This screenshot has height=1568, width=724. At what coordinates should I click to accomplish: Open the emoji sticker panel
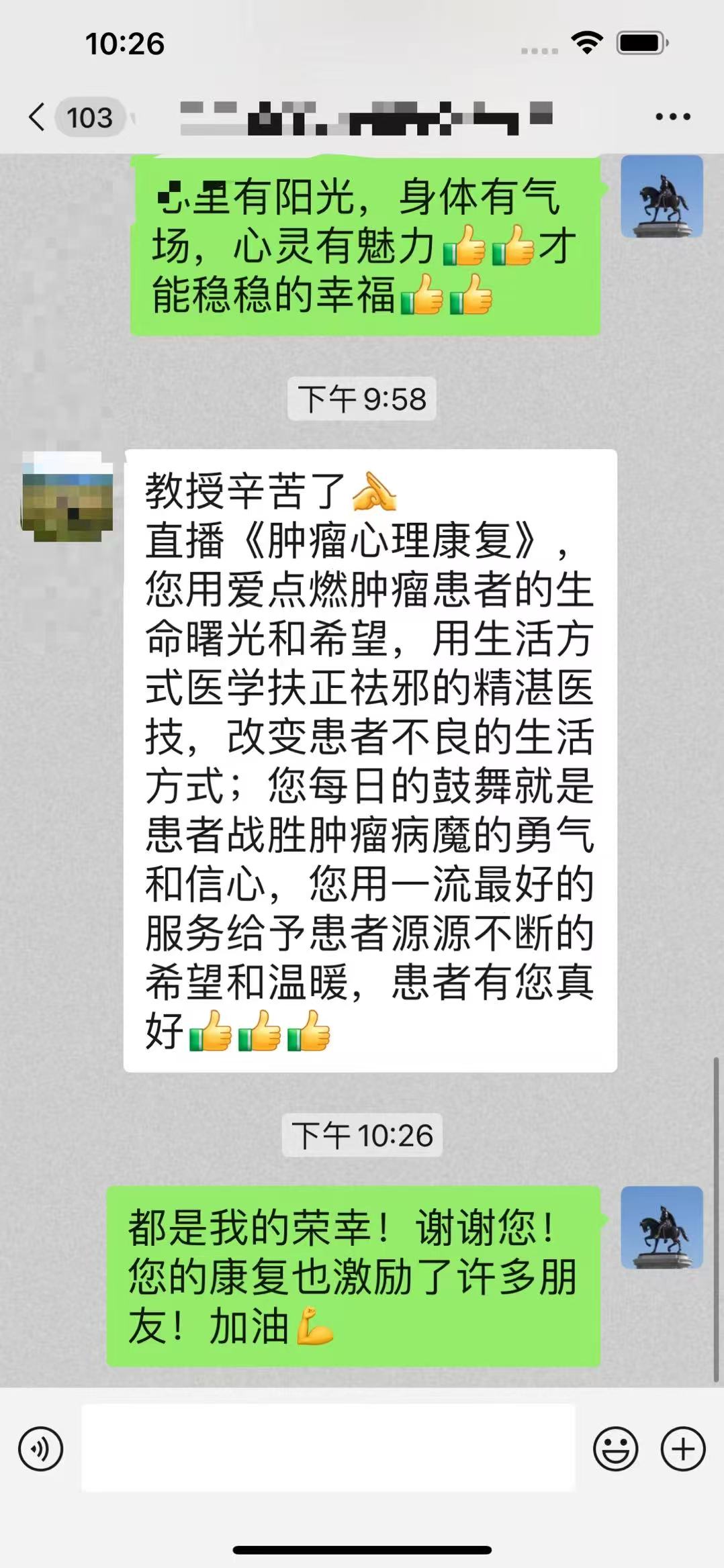tap(615, 1449)
